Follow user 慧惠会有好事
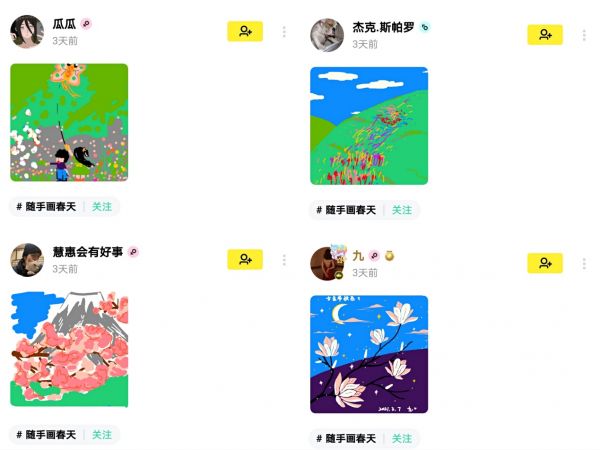600x450 pixels. [x=244, y=259]
